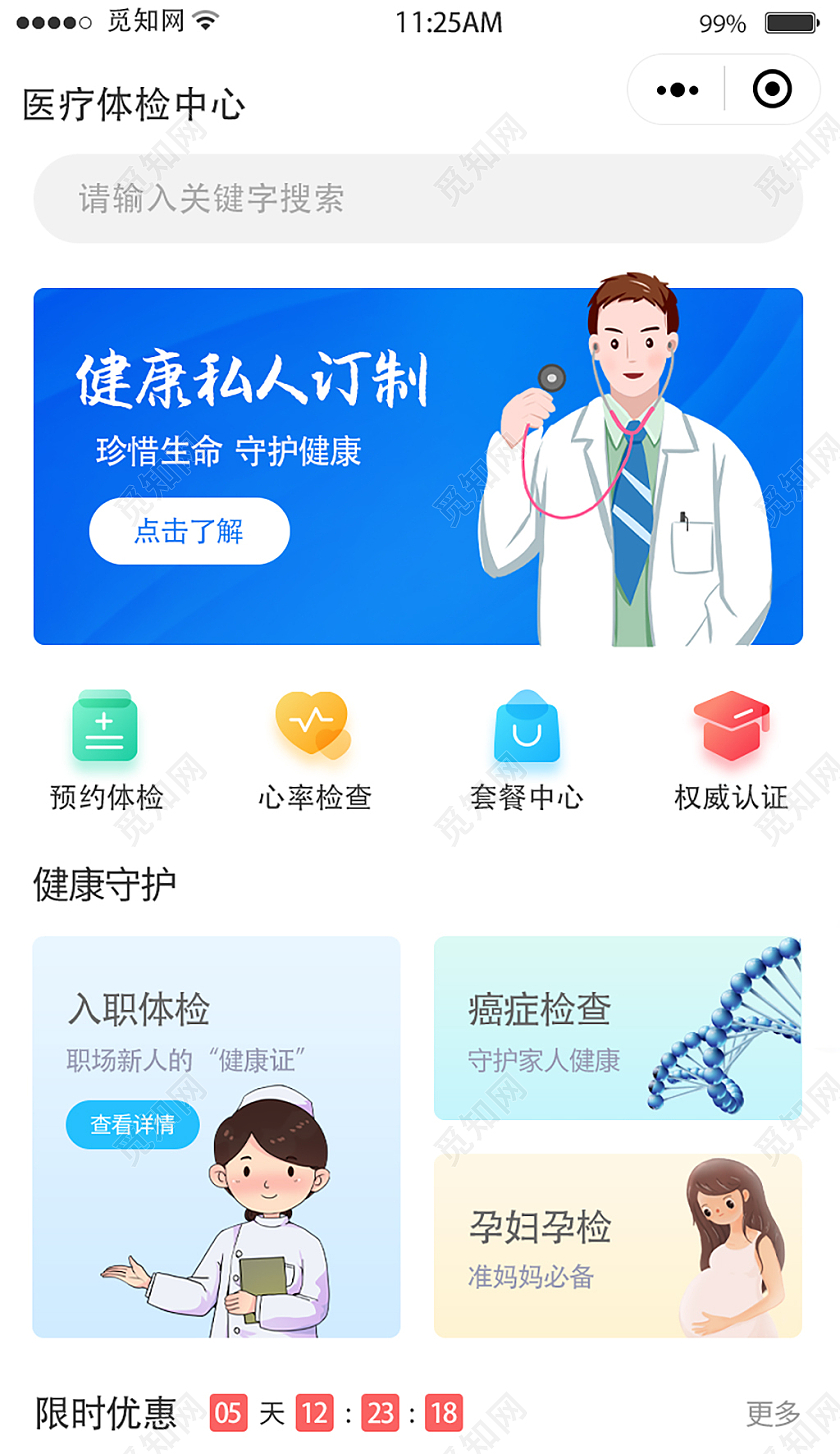
Task: Open 更多 next to 限时优惠
Action: click(775, 1413)
